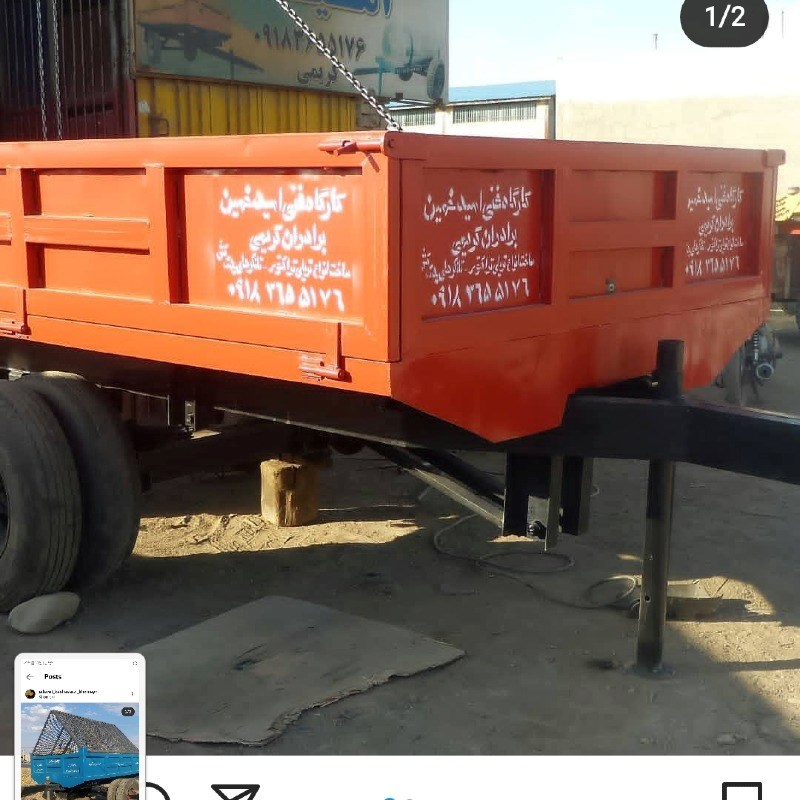Bookmark this trailer post
The width and height of the screenshot is (800, 800).
(x=741, y=792)
